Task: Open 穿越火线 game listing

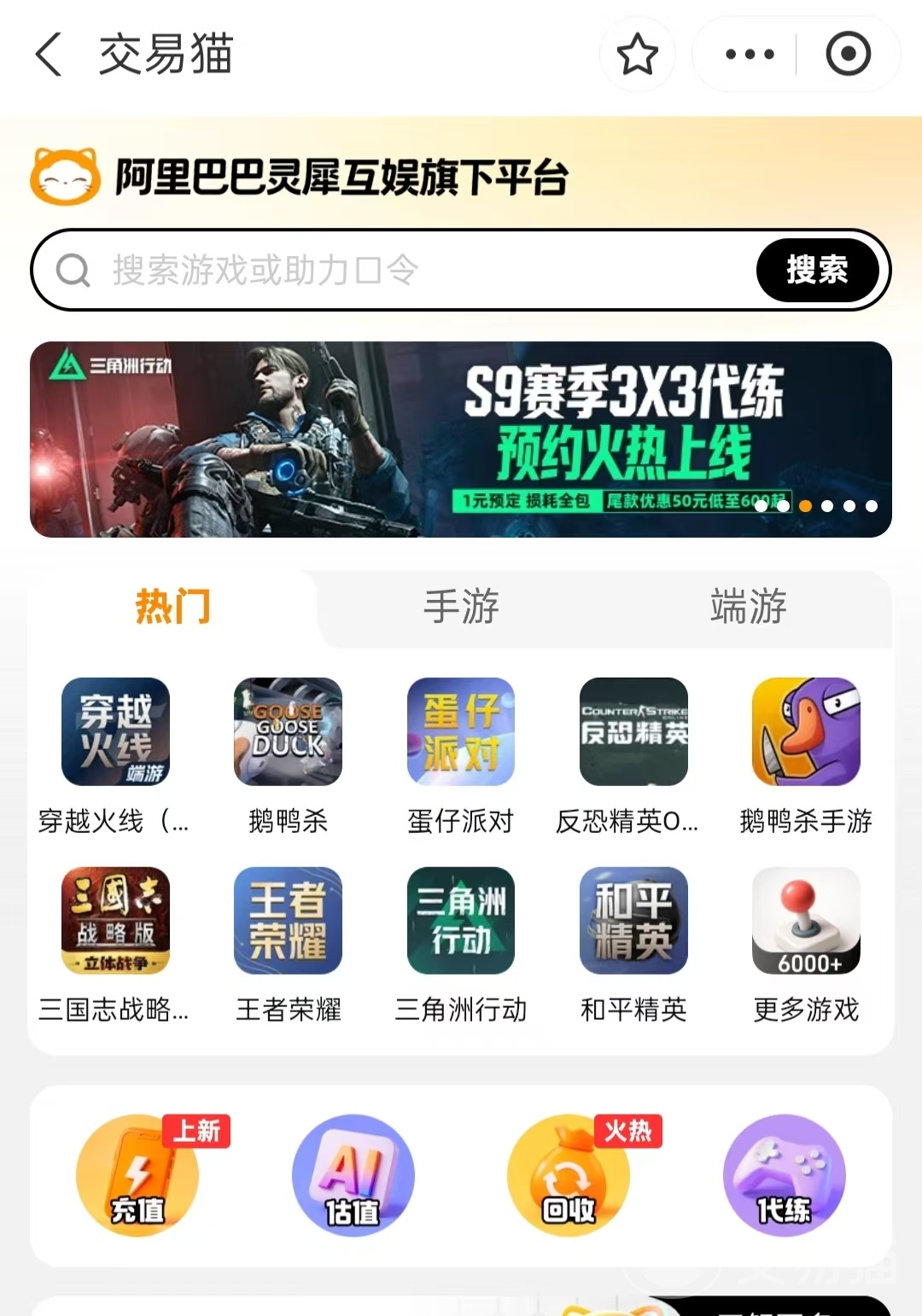Action: (115, 732)
